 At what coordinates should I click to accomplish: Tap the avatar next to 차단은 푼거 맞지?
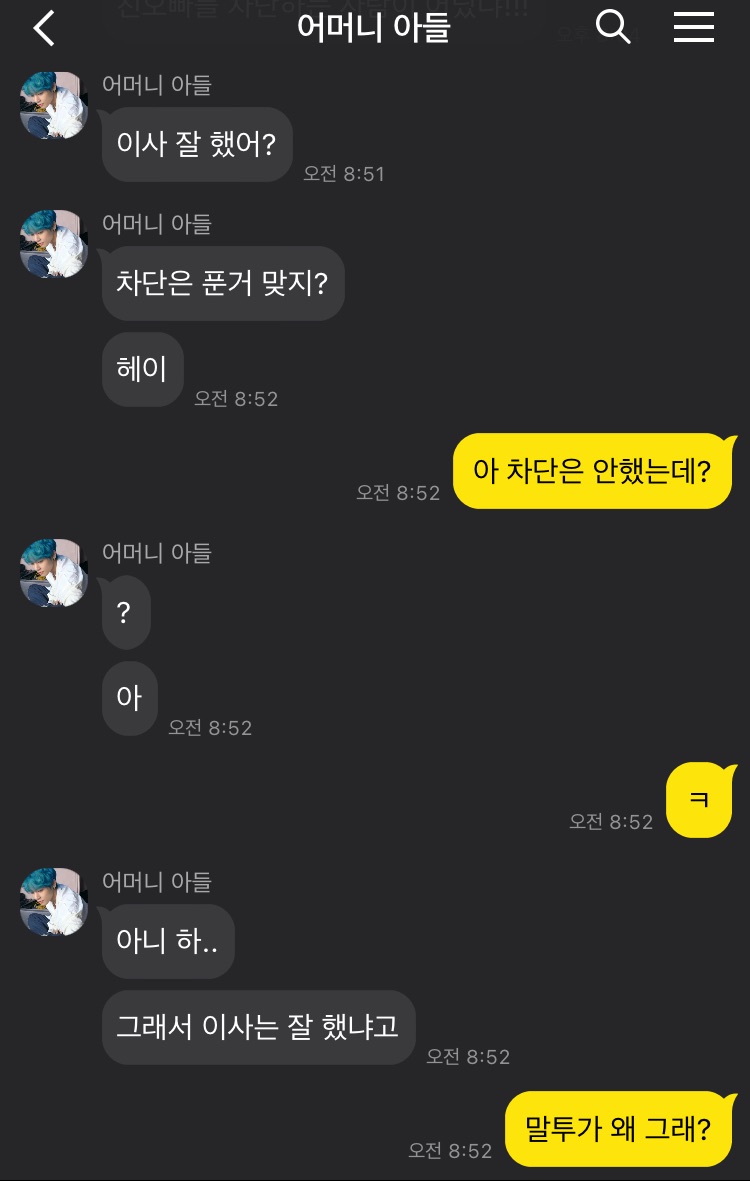54,245
